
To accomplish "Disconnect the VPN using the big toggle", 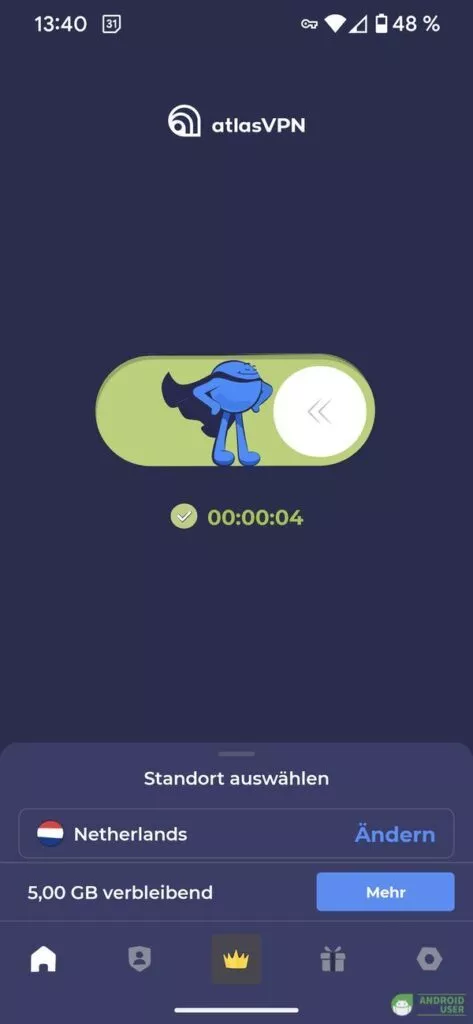I will click(x=235, y=410).
